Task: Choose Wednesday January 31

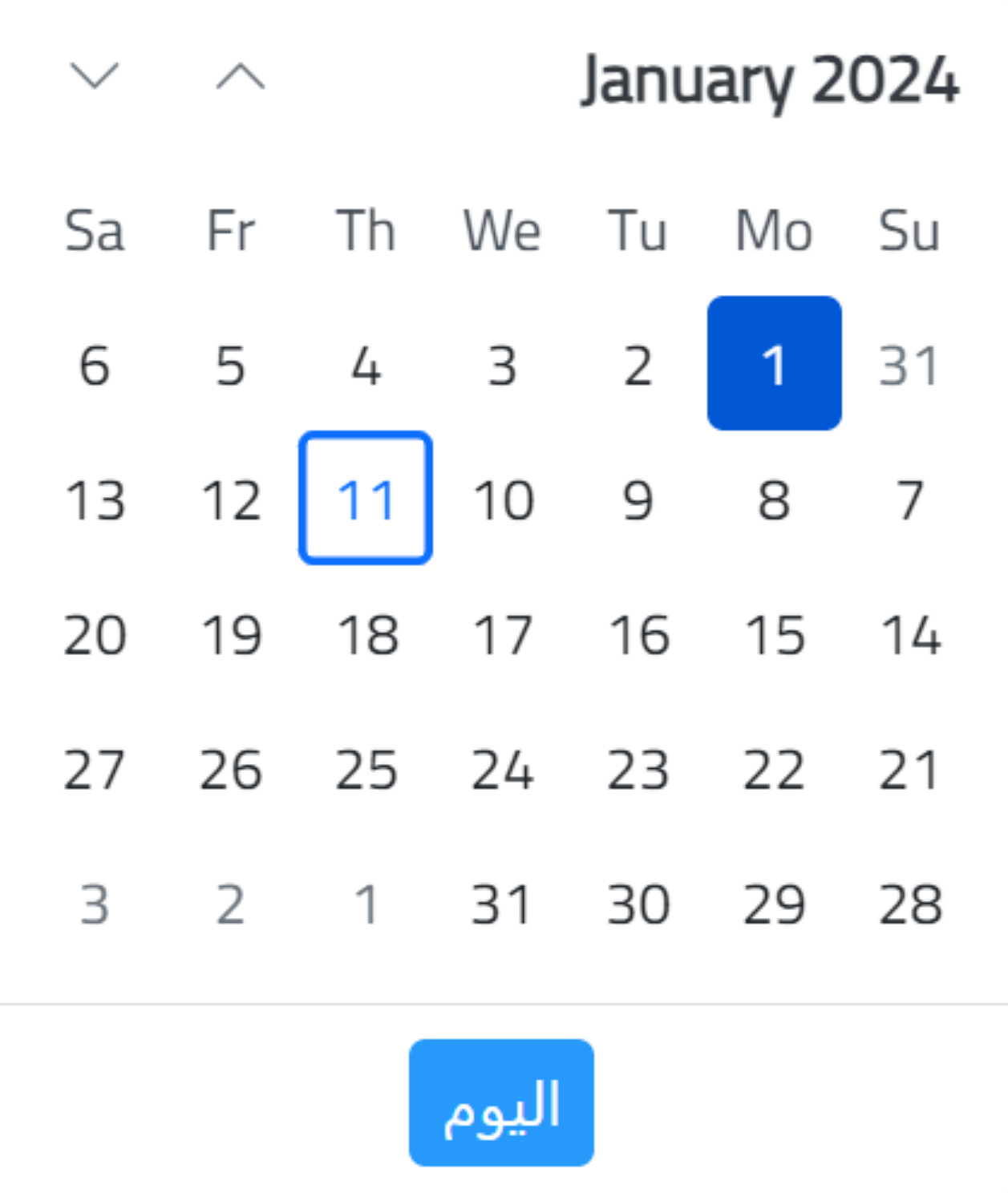Action: click(x=502, y=904)
